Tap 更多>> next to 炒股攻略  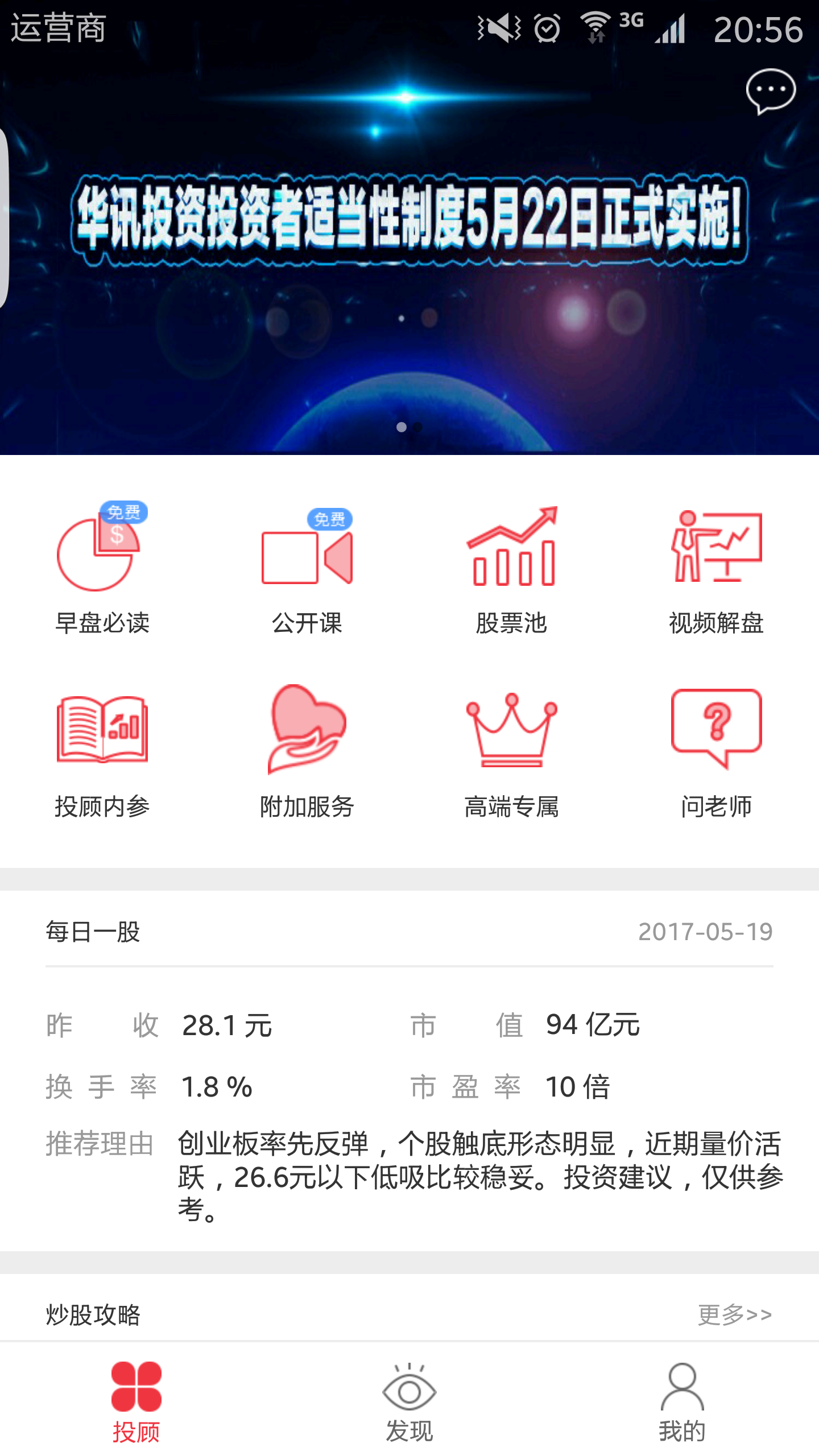(x=735, y=1314)
